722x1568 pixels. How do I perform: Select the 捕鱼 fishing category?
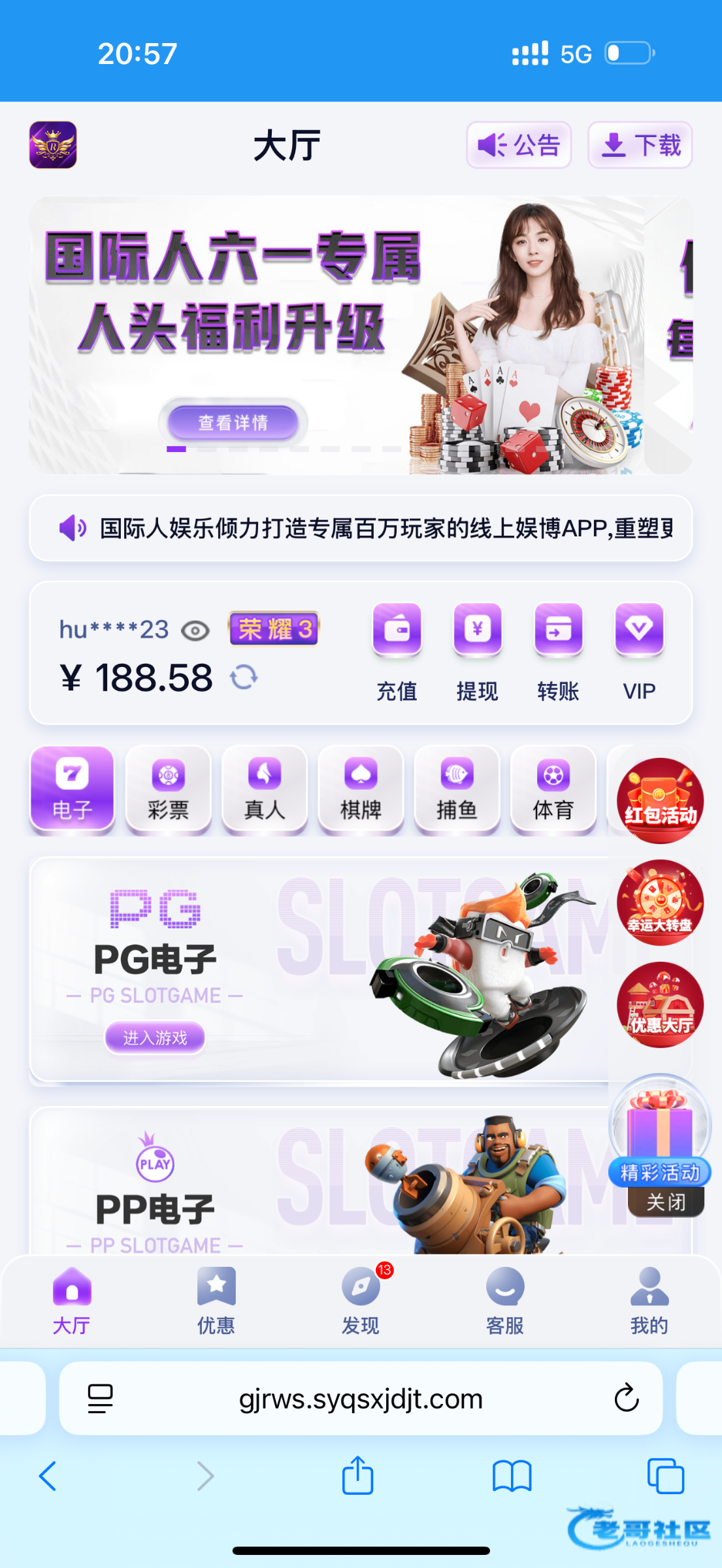457,789
